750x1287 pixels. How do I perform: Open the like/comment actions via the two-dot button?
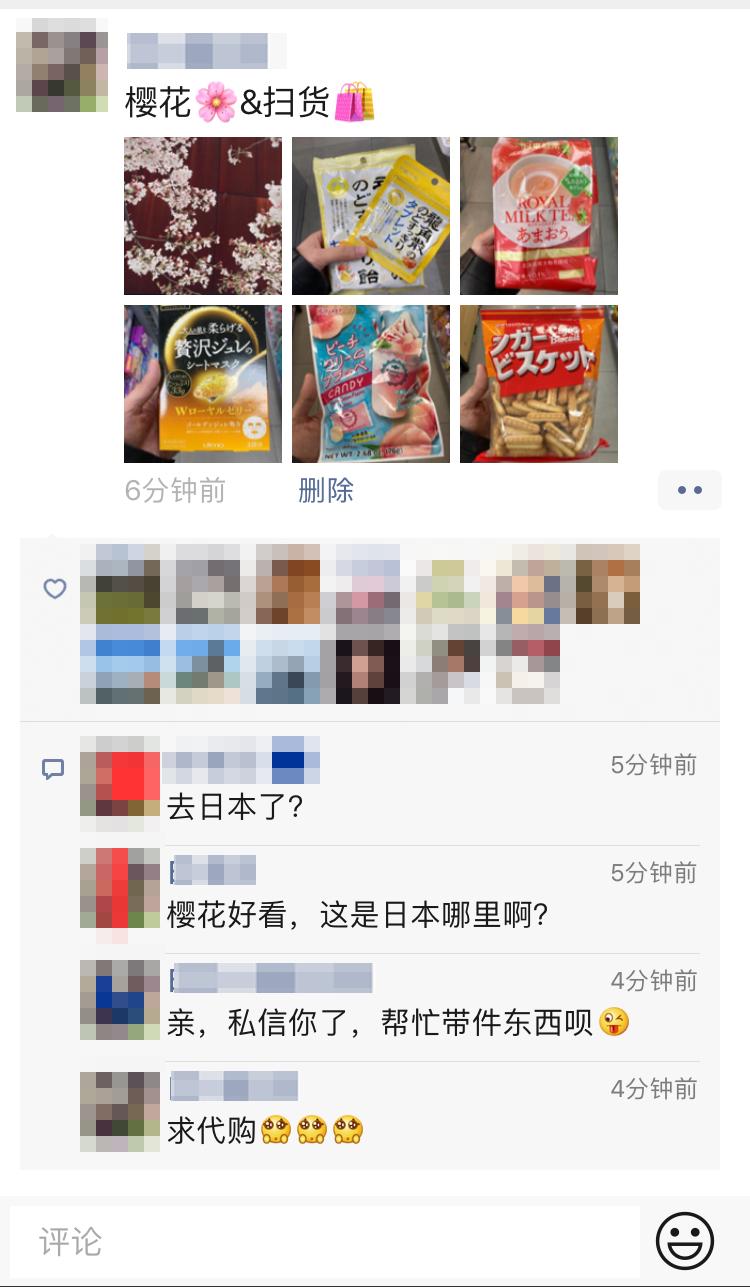(689, 489)
